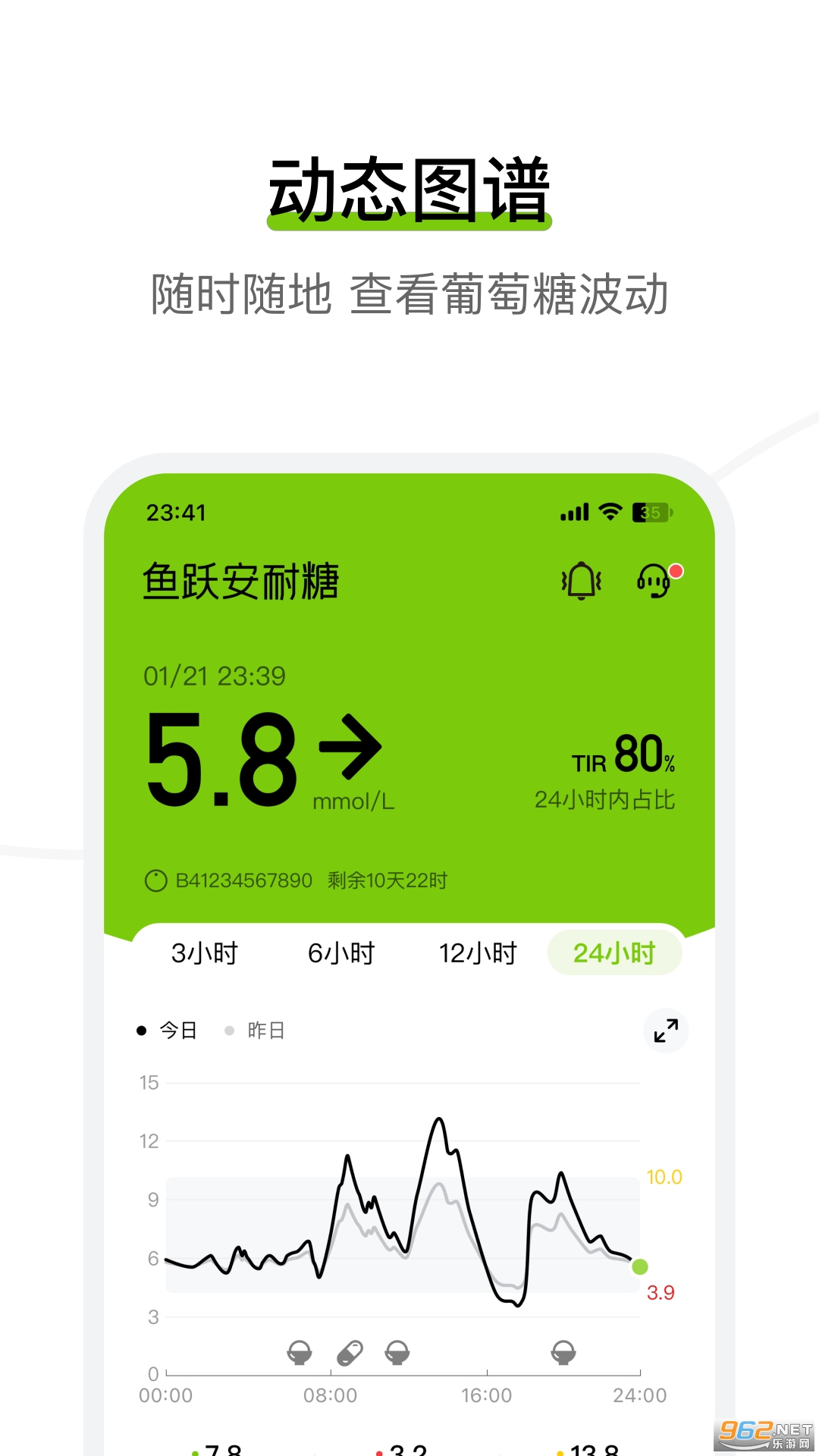Tap the remaining time 剩余10天22时 text
The image size is (819, 1456).
(x=387, y=880)
